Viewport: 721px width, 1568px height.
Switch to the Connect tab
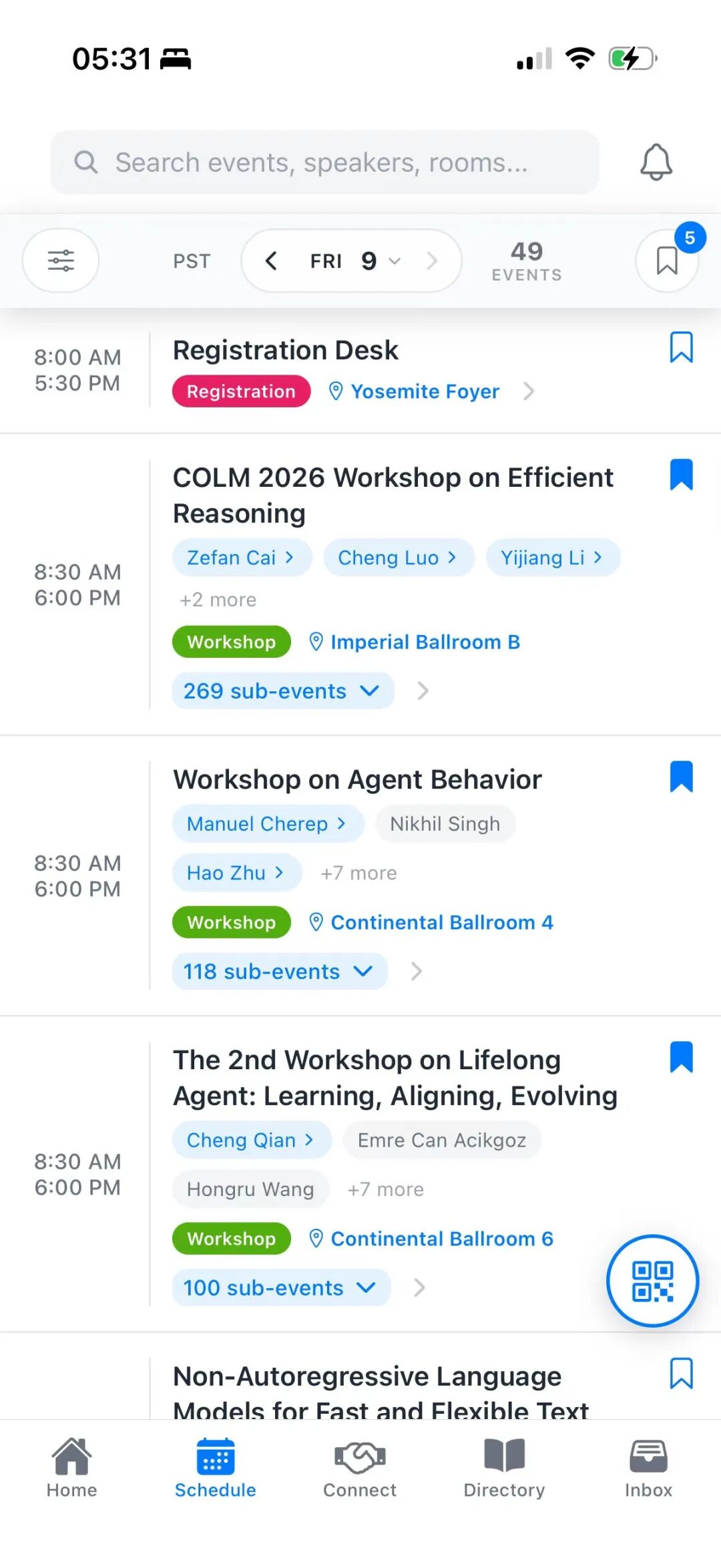pyautogui.click(x=360, y=1468)
